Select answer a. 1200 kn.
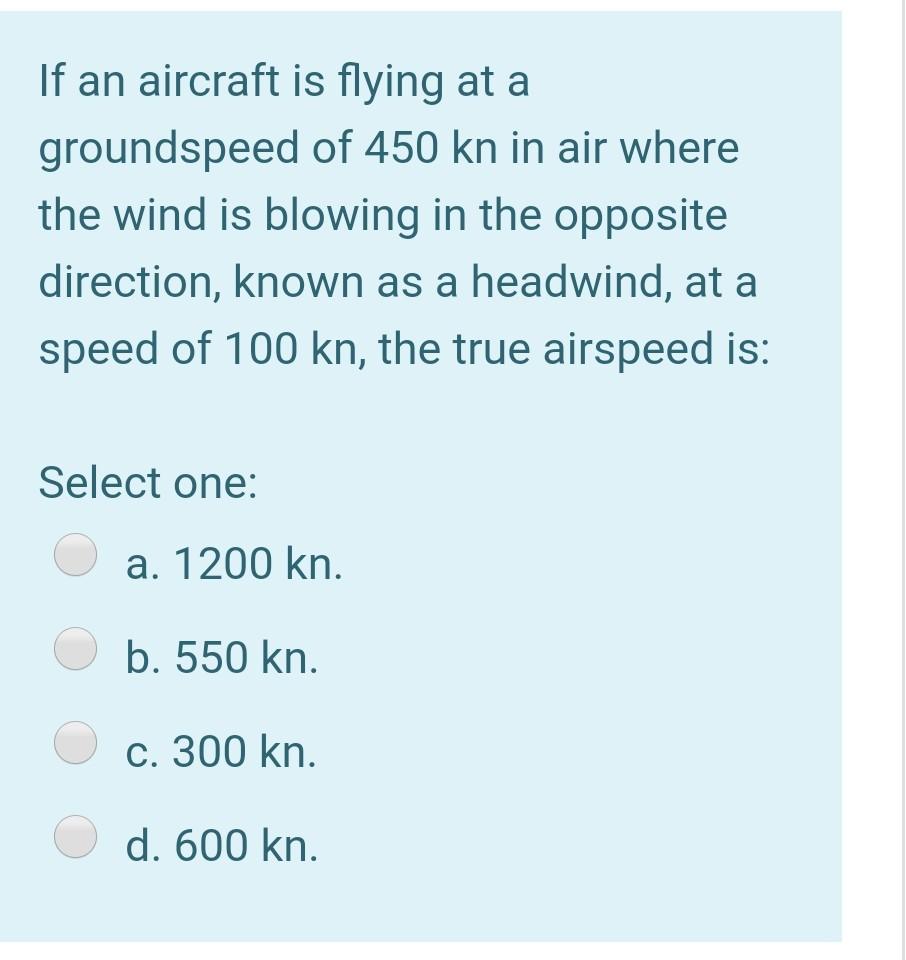This screenshot has height=960, width=906. pyautogui.click(x=76, y=558)
